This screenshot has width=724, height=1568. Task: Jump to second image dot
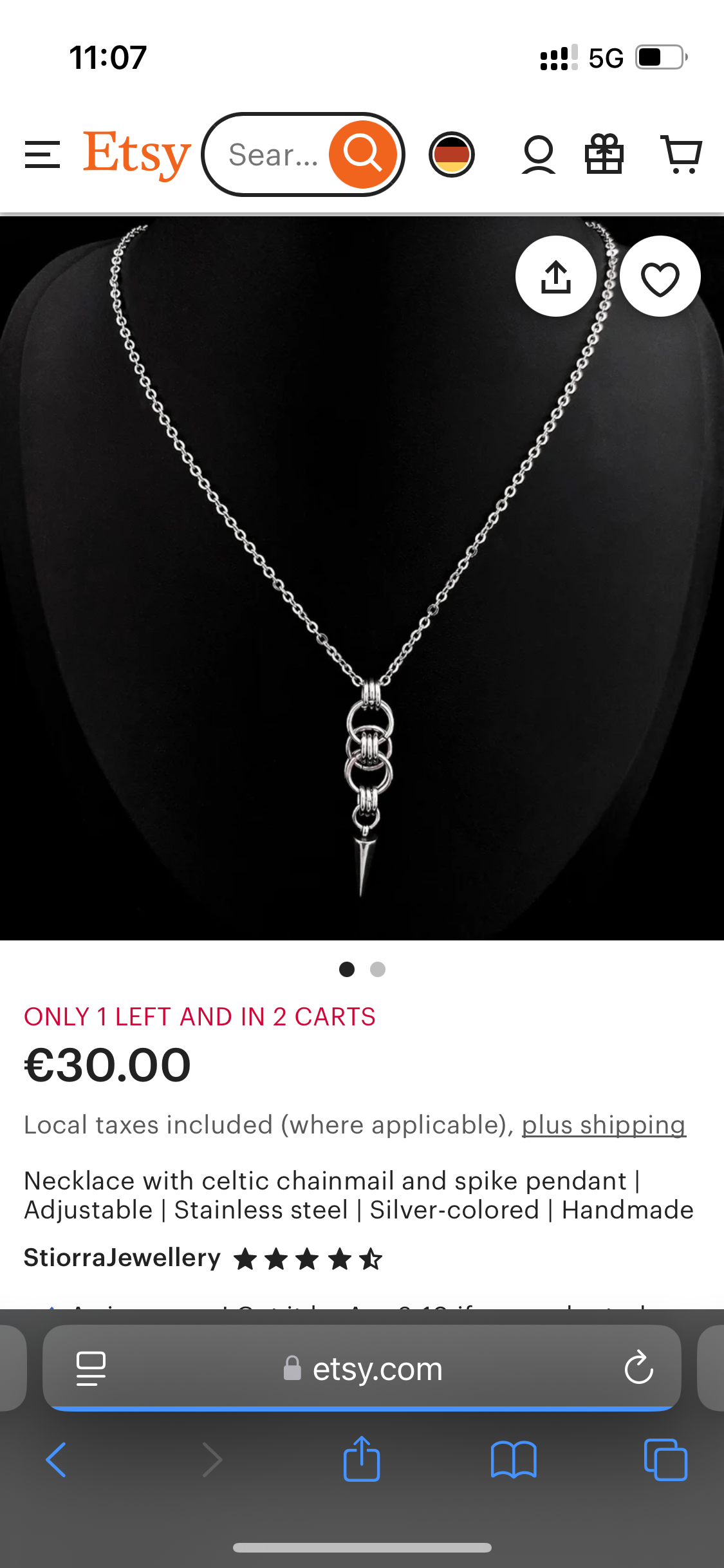pyautogui.click(x=378, y=969)
